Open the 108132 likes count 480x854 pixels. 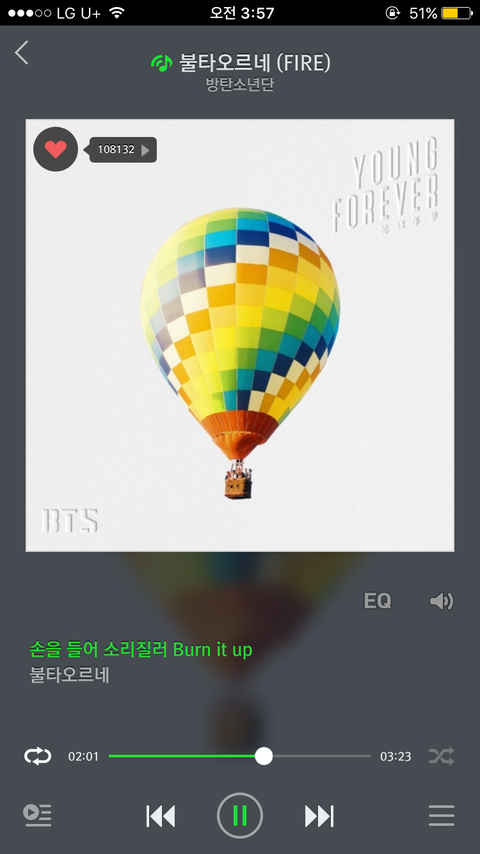pyautogui.click(x=123, y=150)
